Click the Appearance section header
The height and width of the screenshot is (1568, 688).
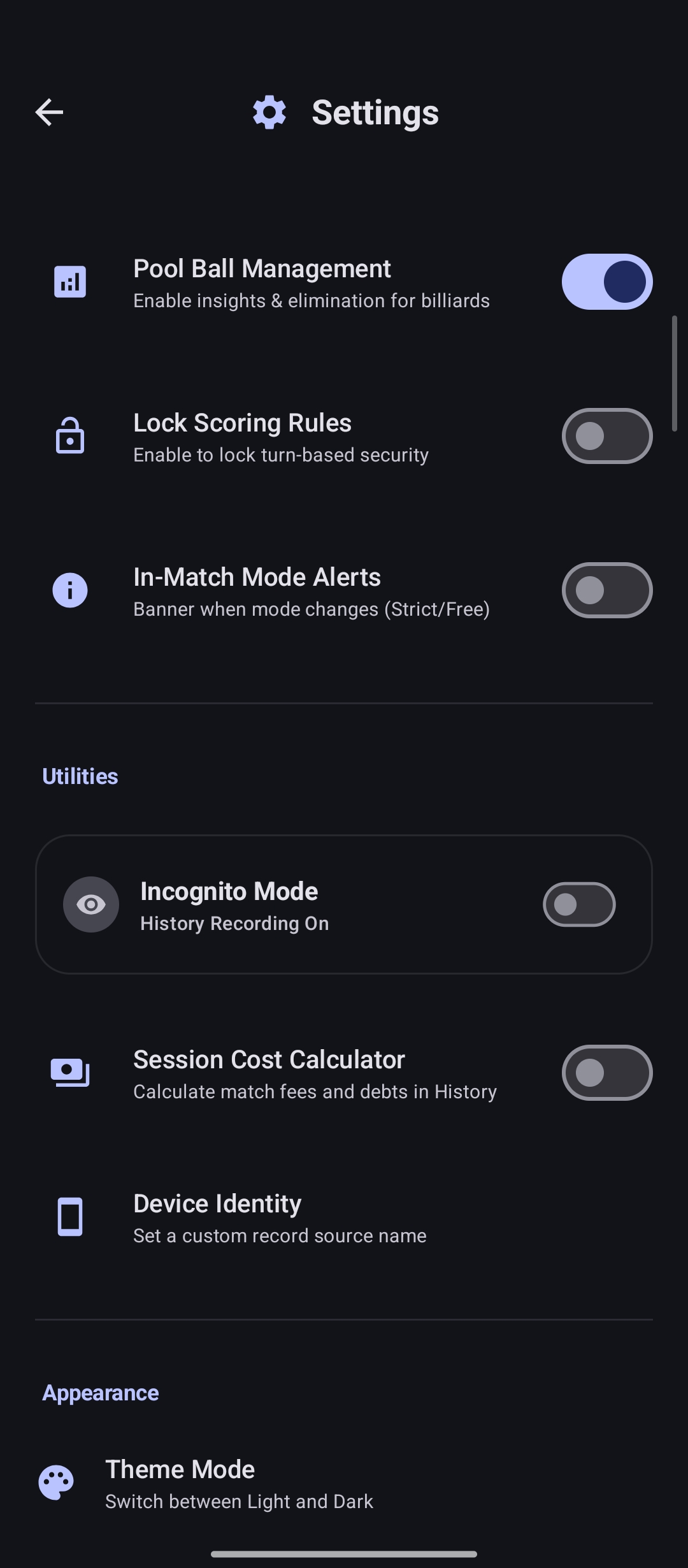point(99,1392)
